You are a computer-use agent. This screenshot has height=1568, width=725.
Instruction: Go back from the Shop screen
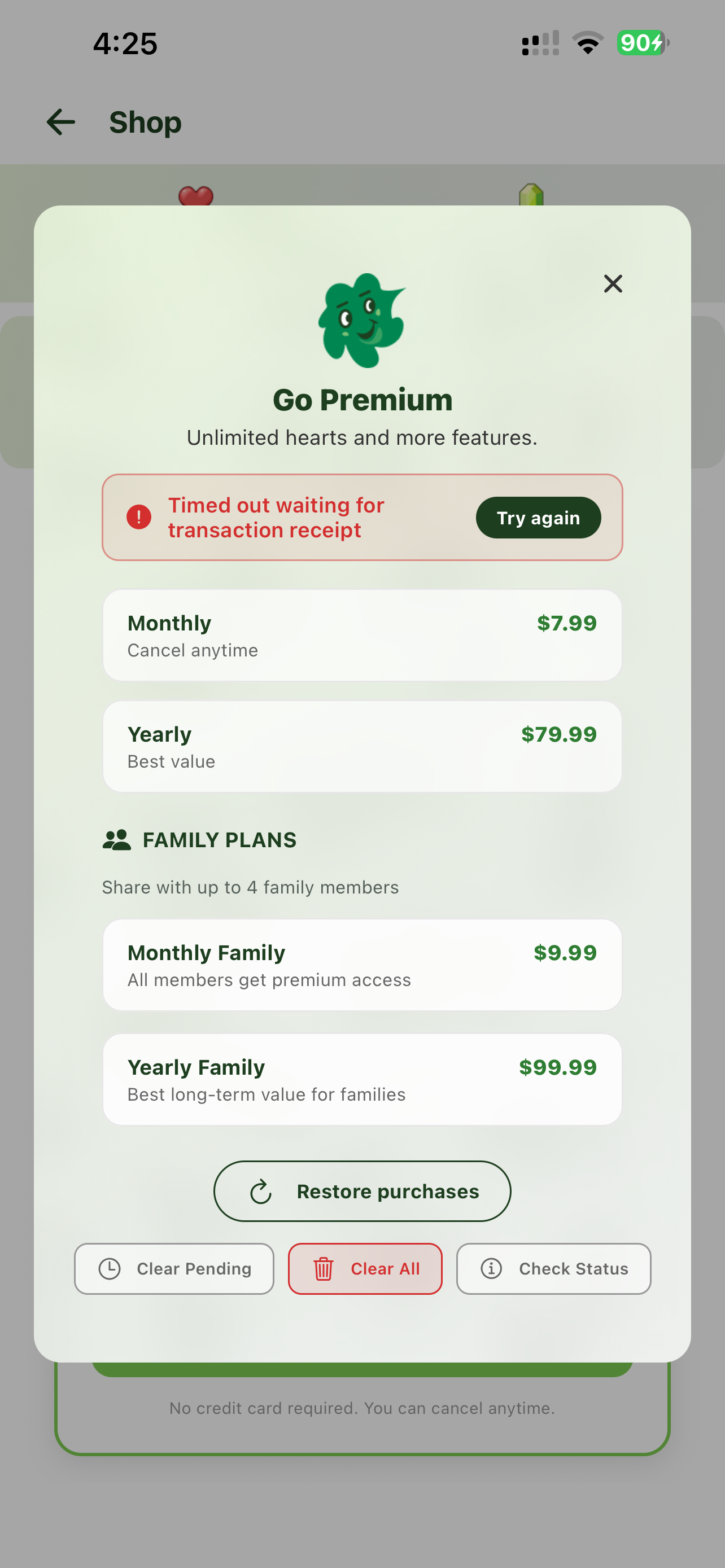coord(61,122)
